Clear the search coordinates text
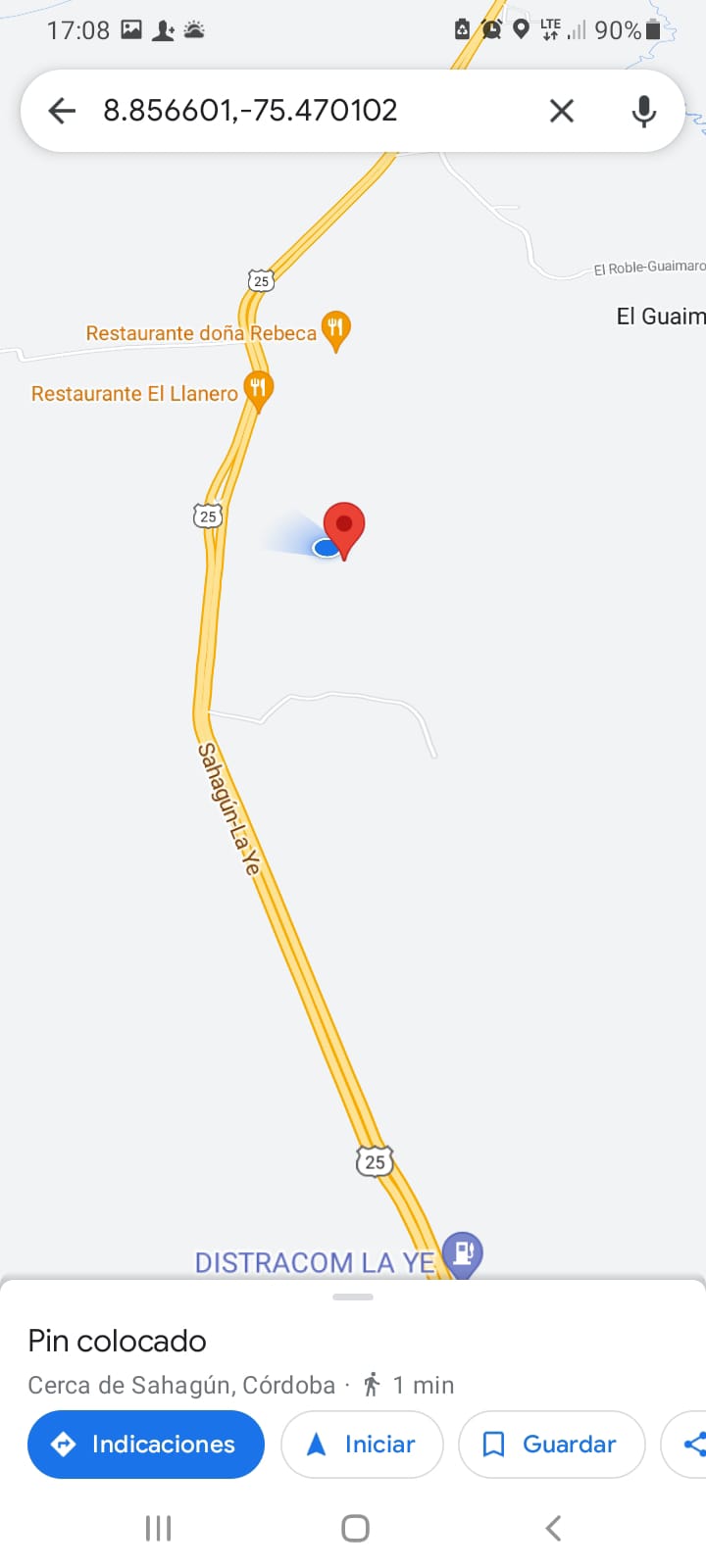 [562, 111]
